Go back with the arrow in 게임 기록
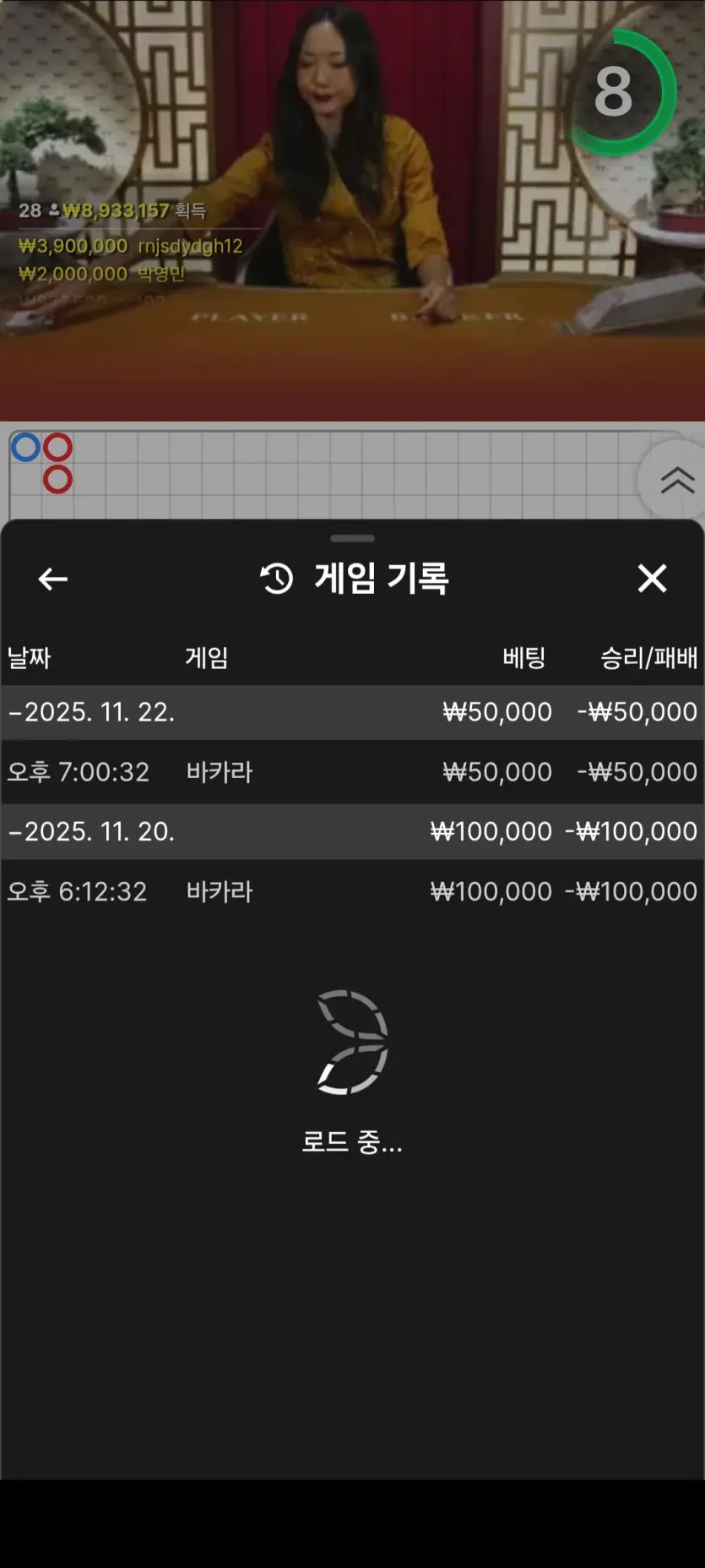The width and height of the screenshot is (705, 1568). (52, 579)
